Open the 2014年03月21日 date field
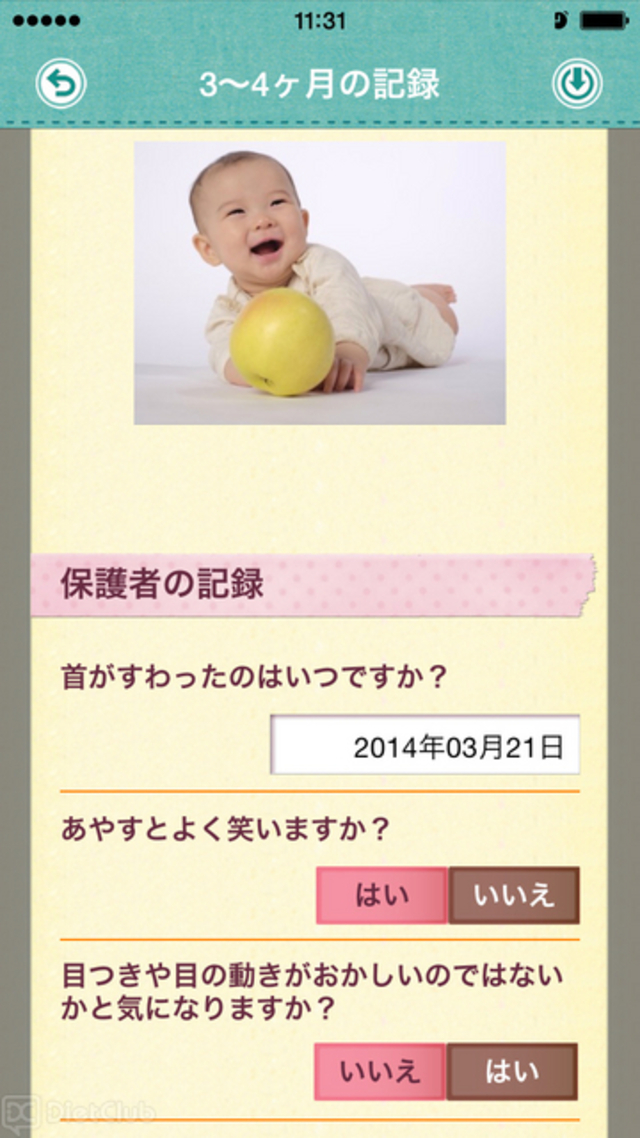The image size is (640, 1138). [x=425, y=745]
